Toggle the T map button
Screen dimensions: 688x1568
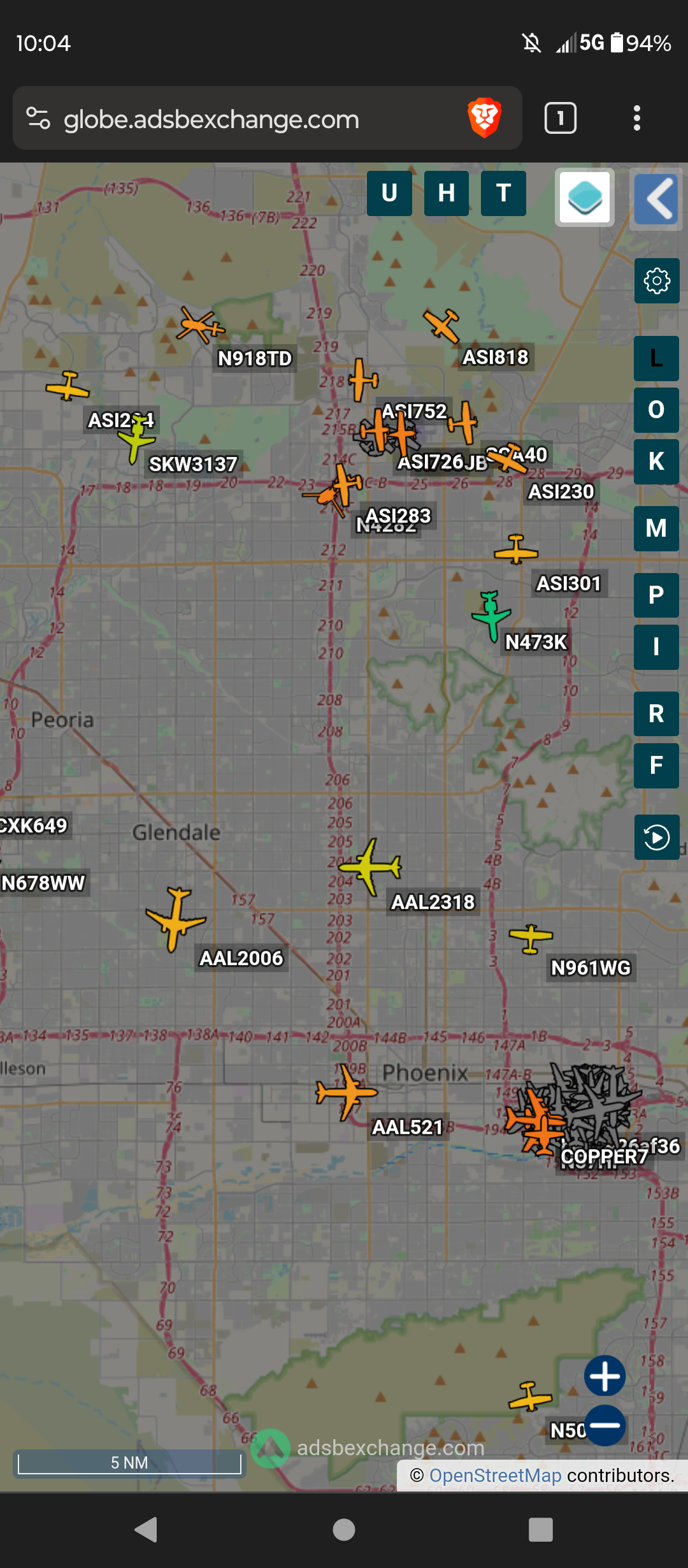click(x=504, y=193)
